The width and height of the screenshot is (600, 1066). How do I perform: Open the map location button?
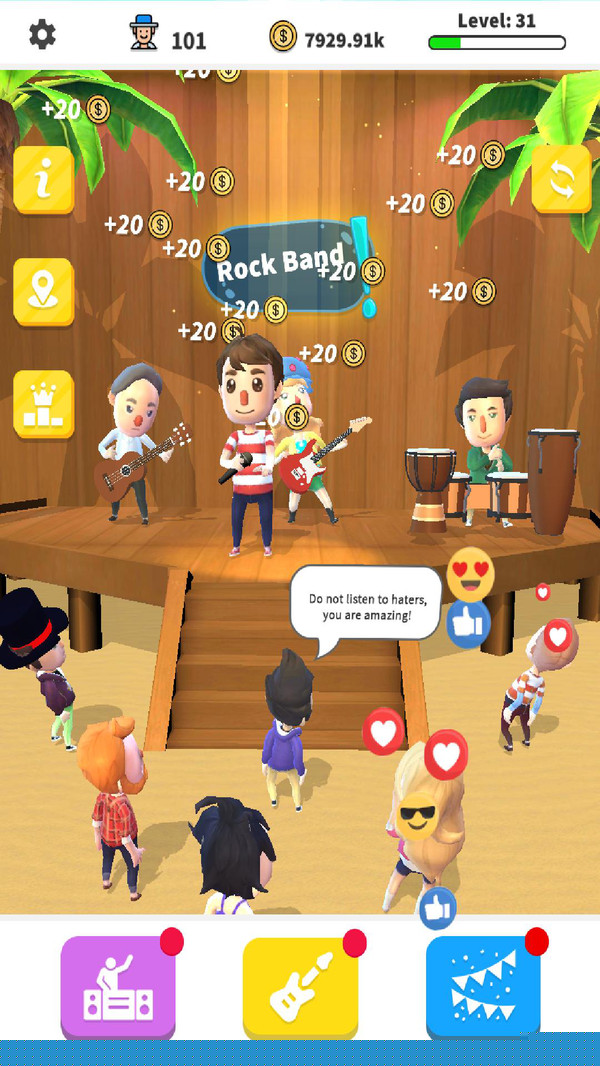point(43,291)
